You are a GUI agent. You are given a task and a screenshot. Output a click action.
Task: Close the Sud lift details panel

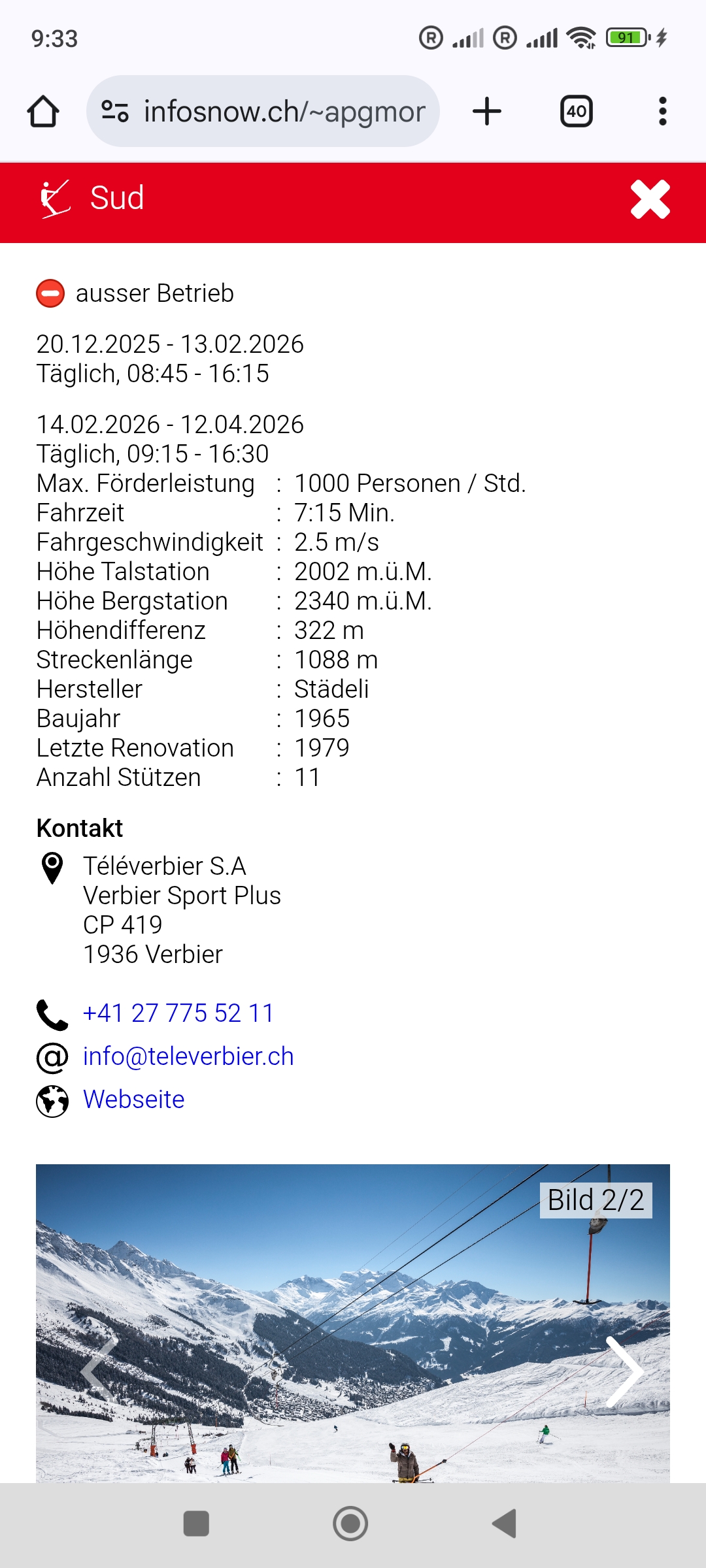[x=650, y=199]
